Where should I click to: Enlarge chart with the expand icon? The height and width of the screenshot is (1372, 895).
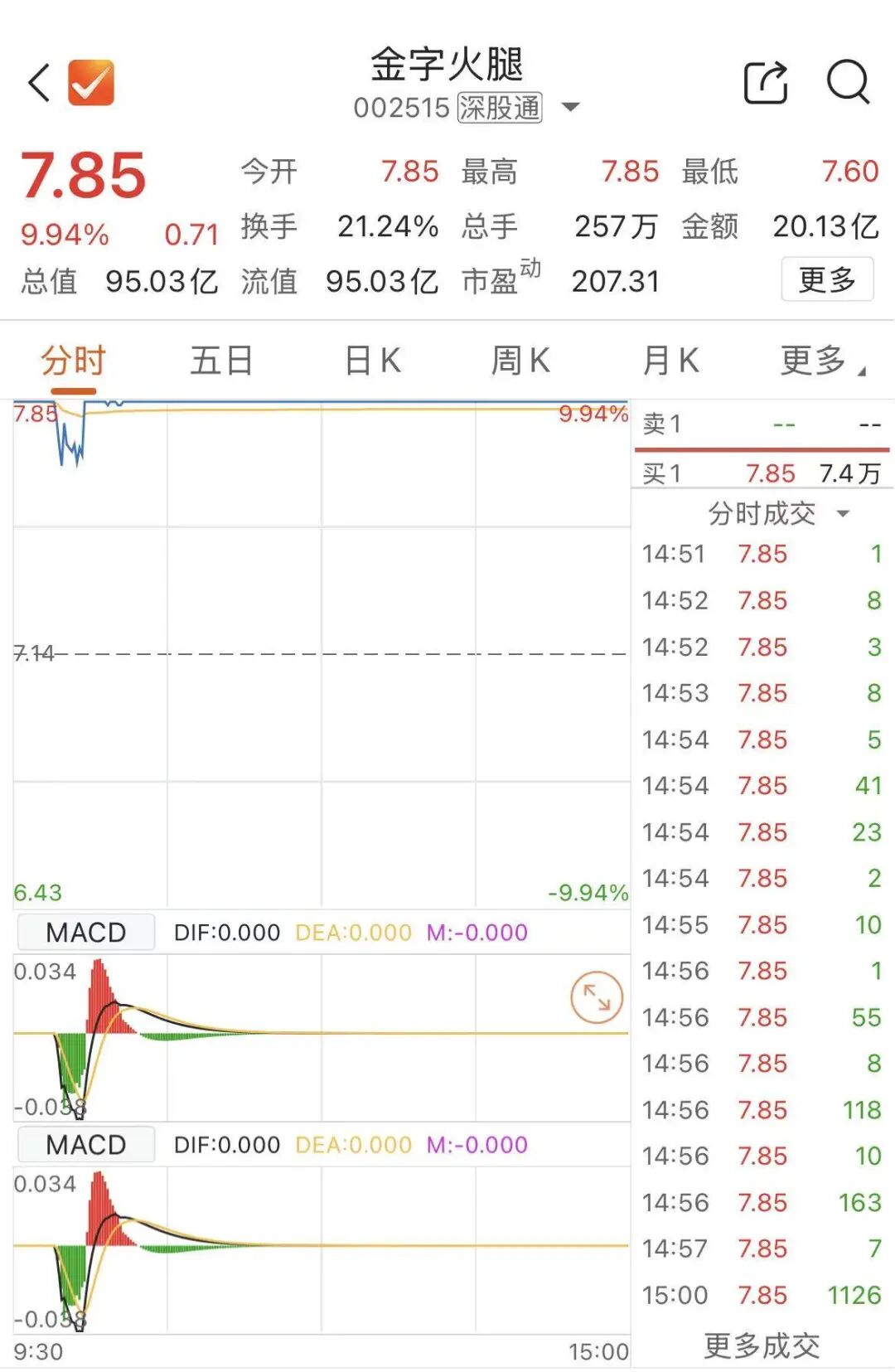(596, 996)
